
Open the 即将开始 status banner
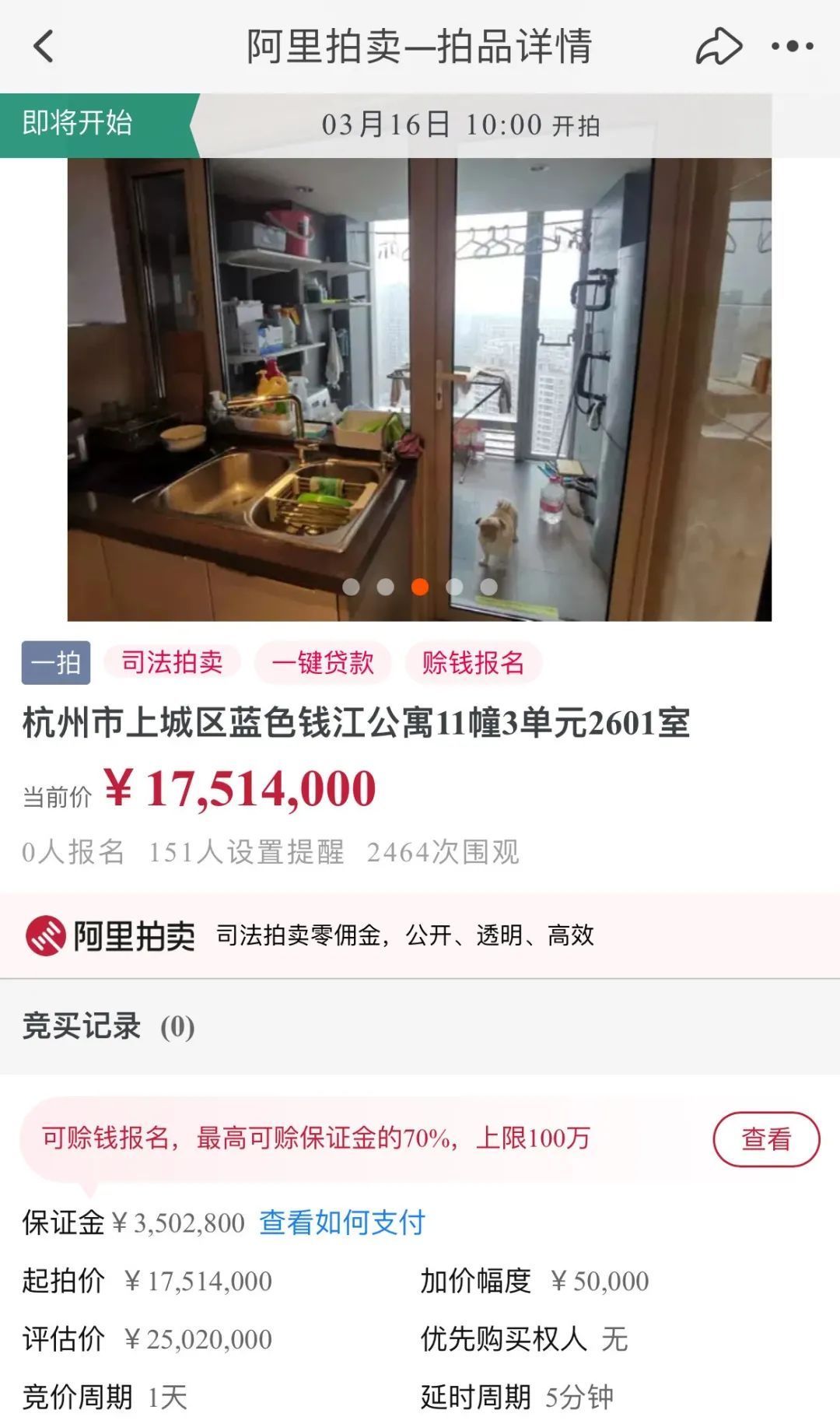(x=78, y=121)
